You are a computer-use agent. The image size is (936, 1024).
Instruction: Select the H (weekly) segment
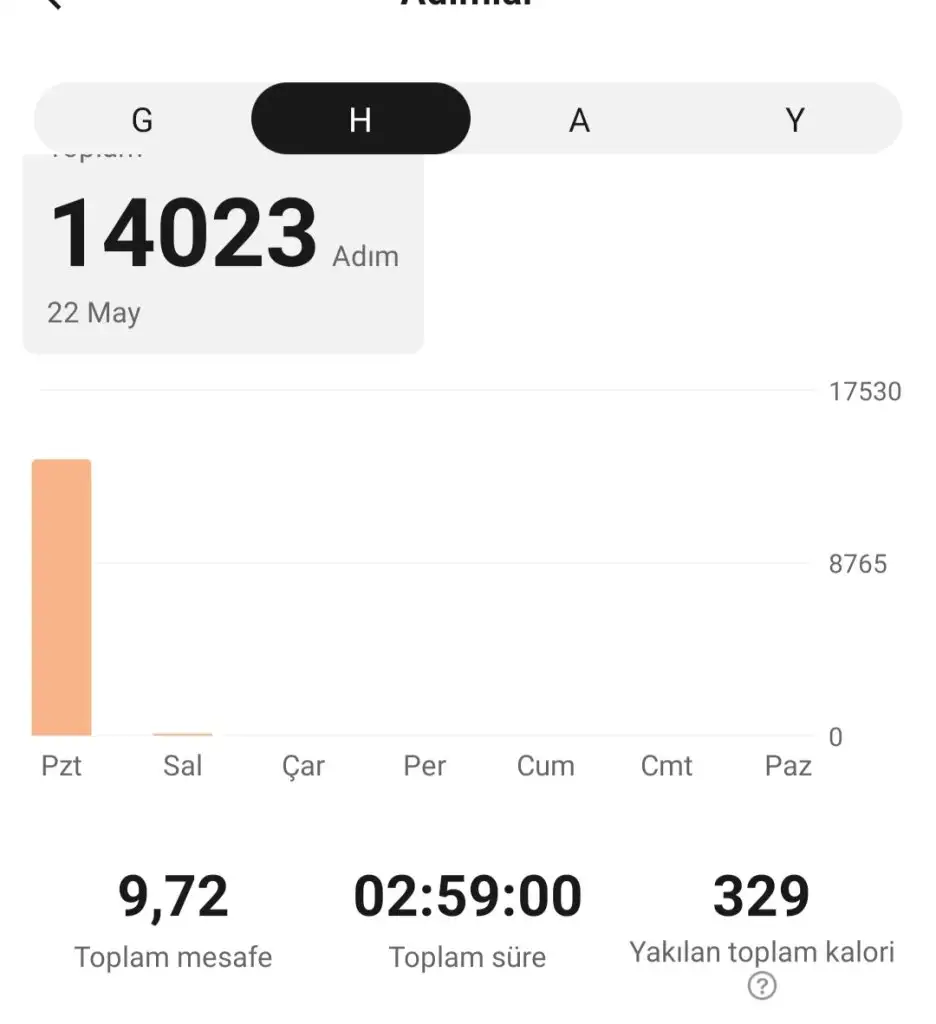(360, 120)
